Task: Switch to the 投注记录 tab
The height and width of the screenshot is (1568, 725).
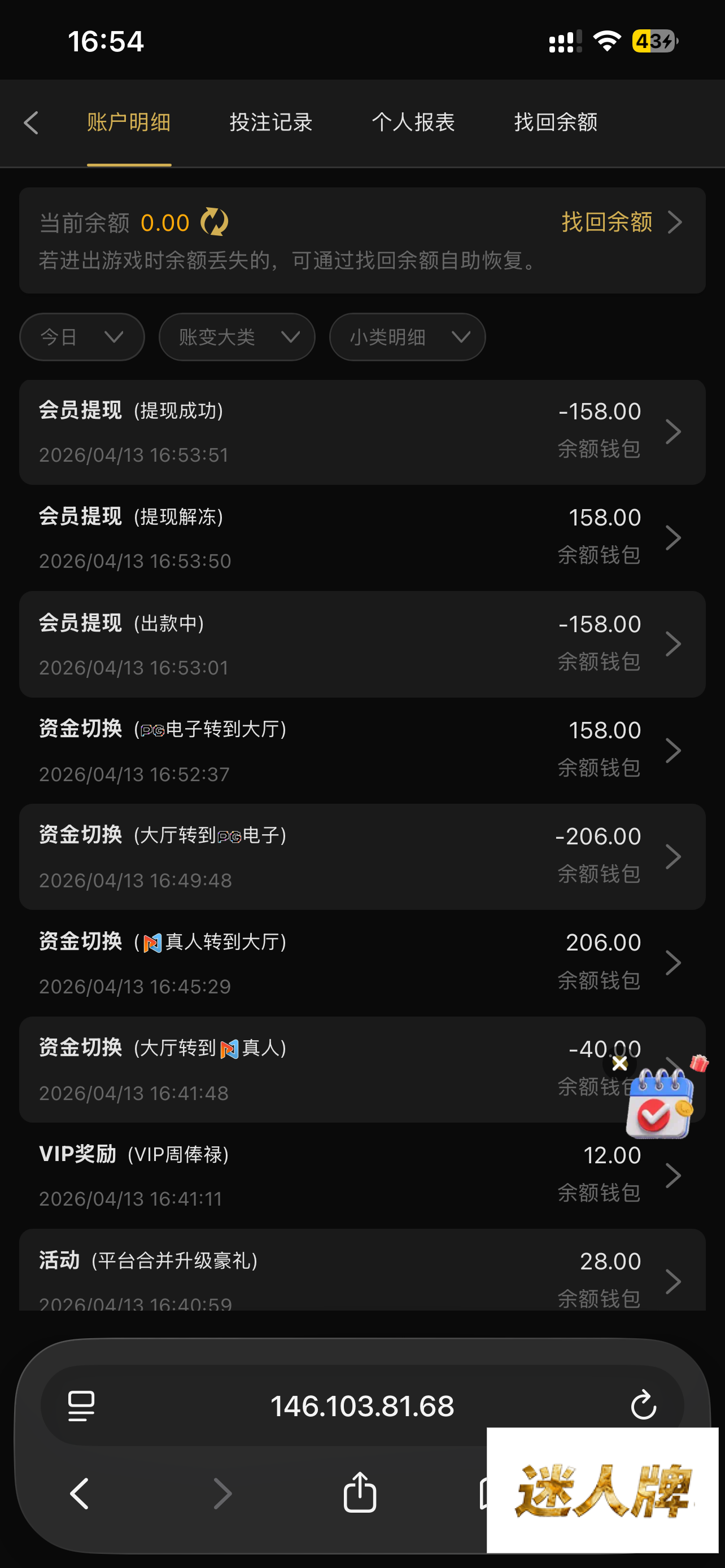Action: [271, 123]
